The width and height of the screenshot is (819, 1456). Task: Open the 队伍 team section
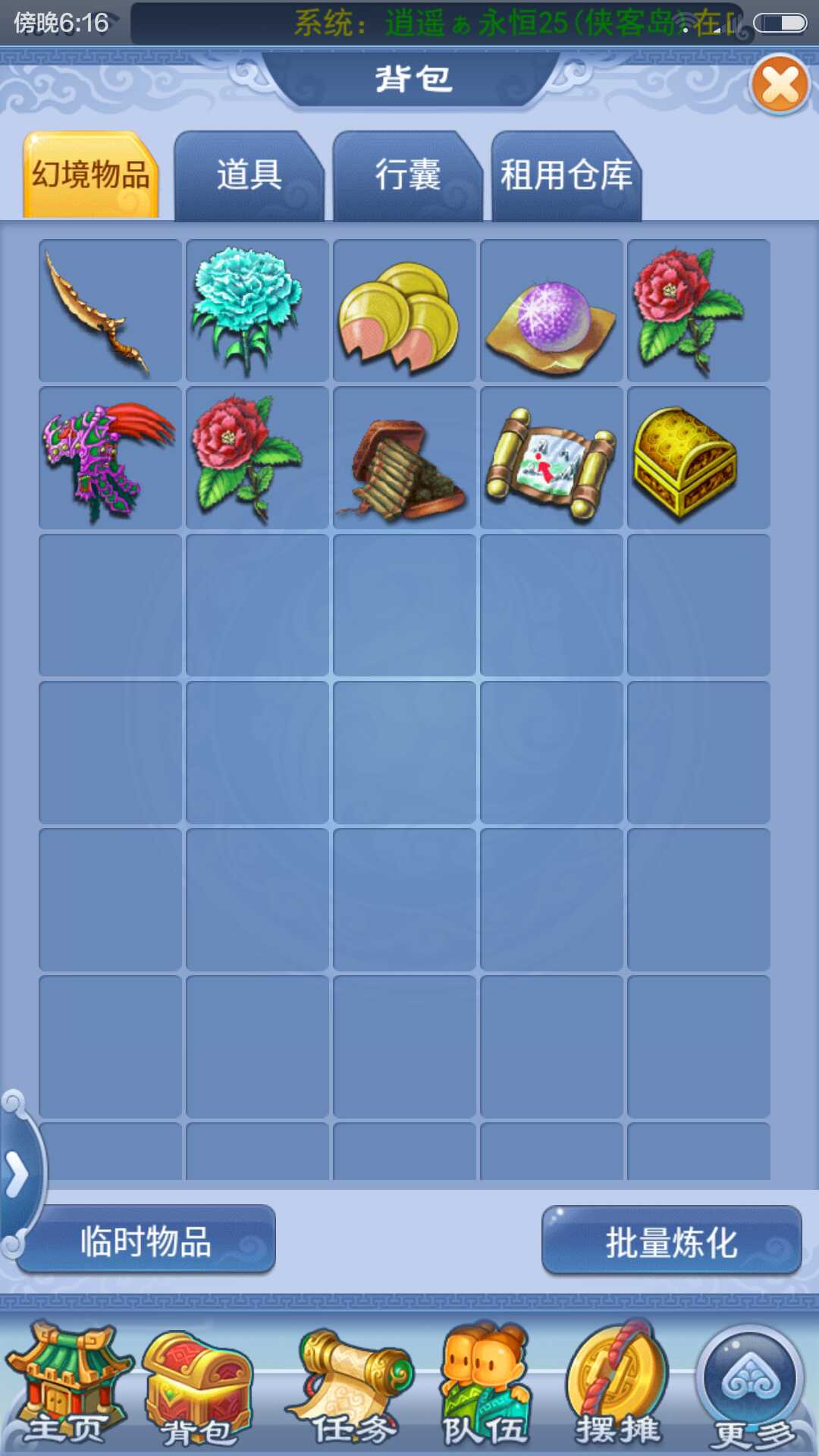pyautogui.click(x=485, y=1386)
